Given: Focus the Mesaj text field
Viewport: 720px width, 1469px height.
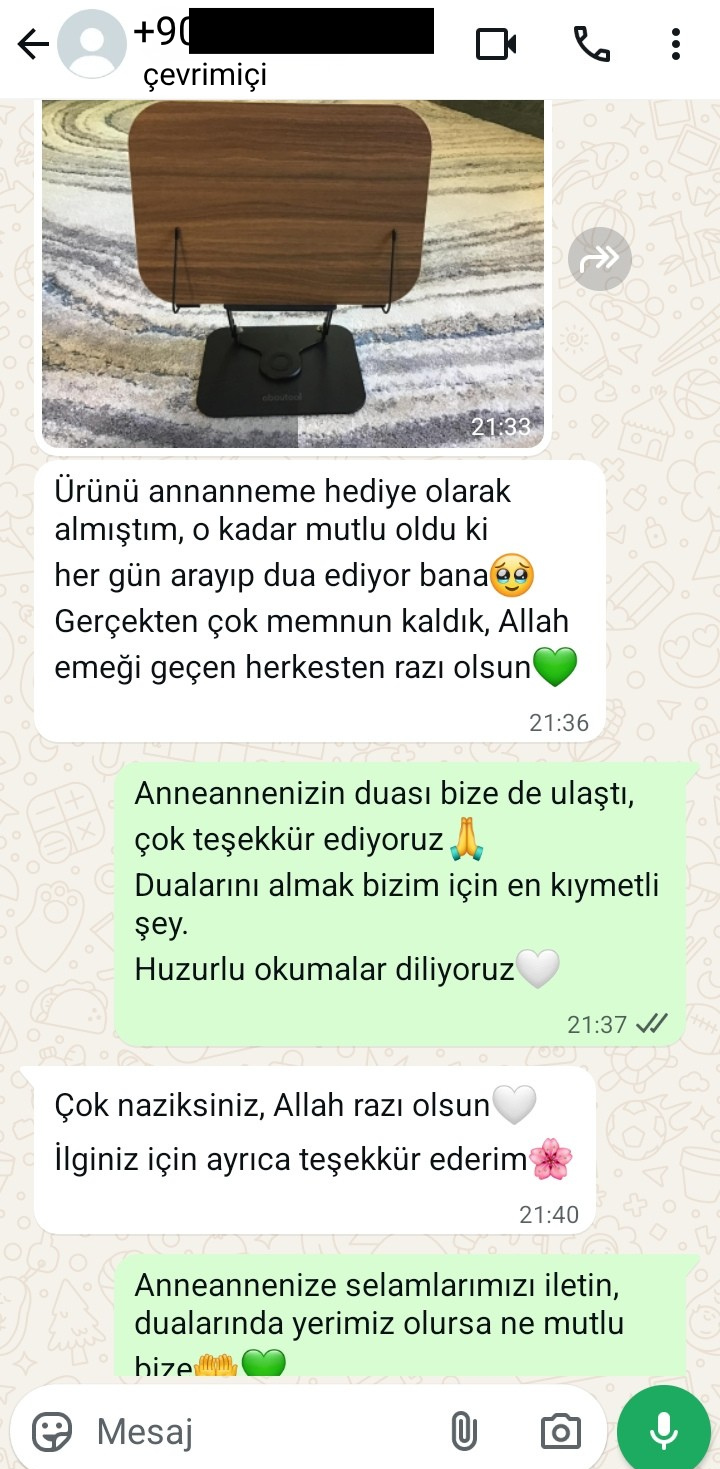Looking at the screenshot, I should point(260,1432).
